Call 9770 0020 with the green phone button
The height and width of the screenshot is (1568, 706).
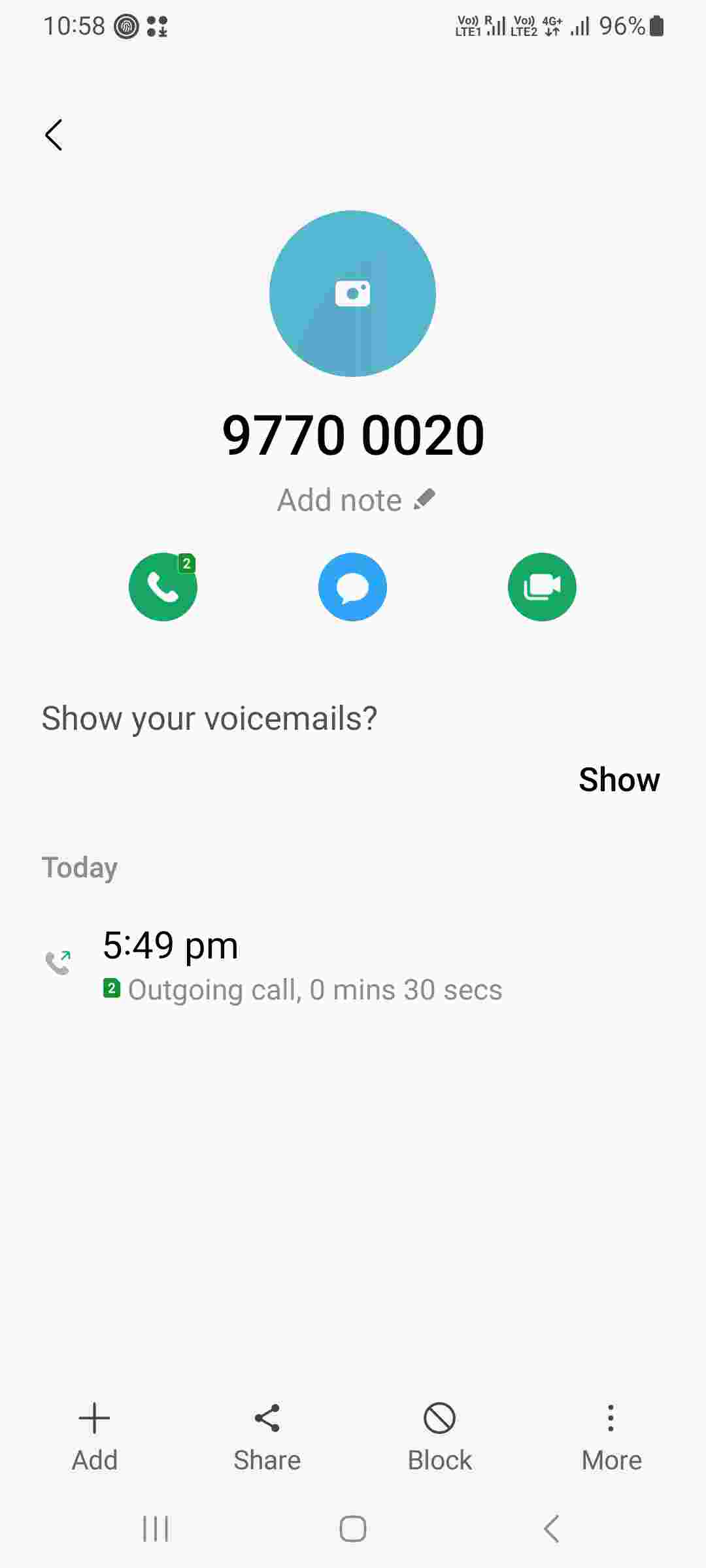(x=163, y=587)
